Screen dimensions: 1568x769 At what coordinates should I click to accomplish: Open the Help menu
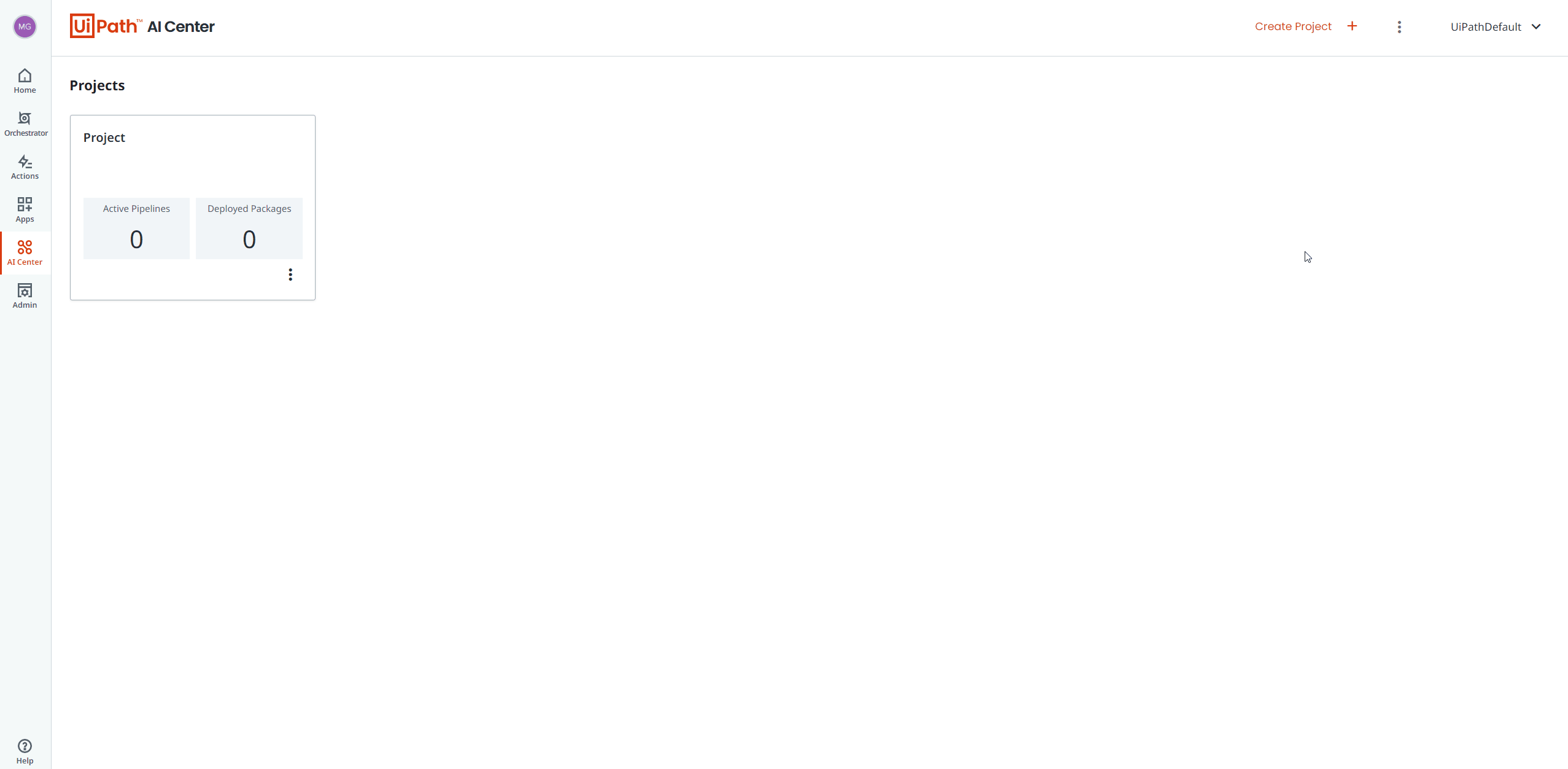[x=25, y=751]
